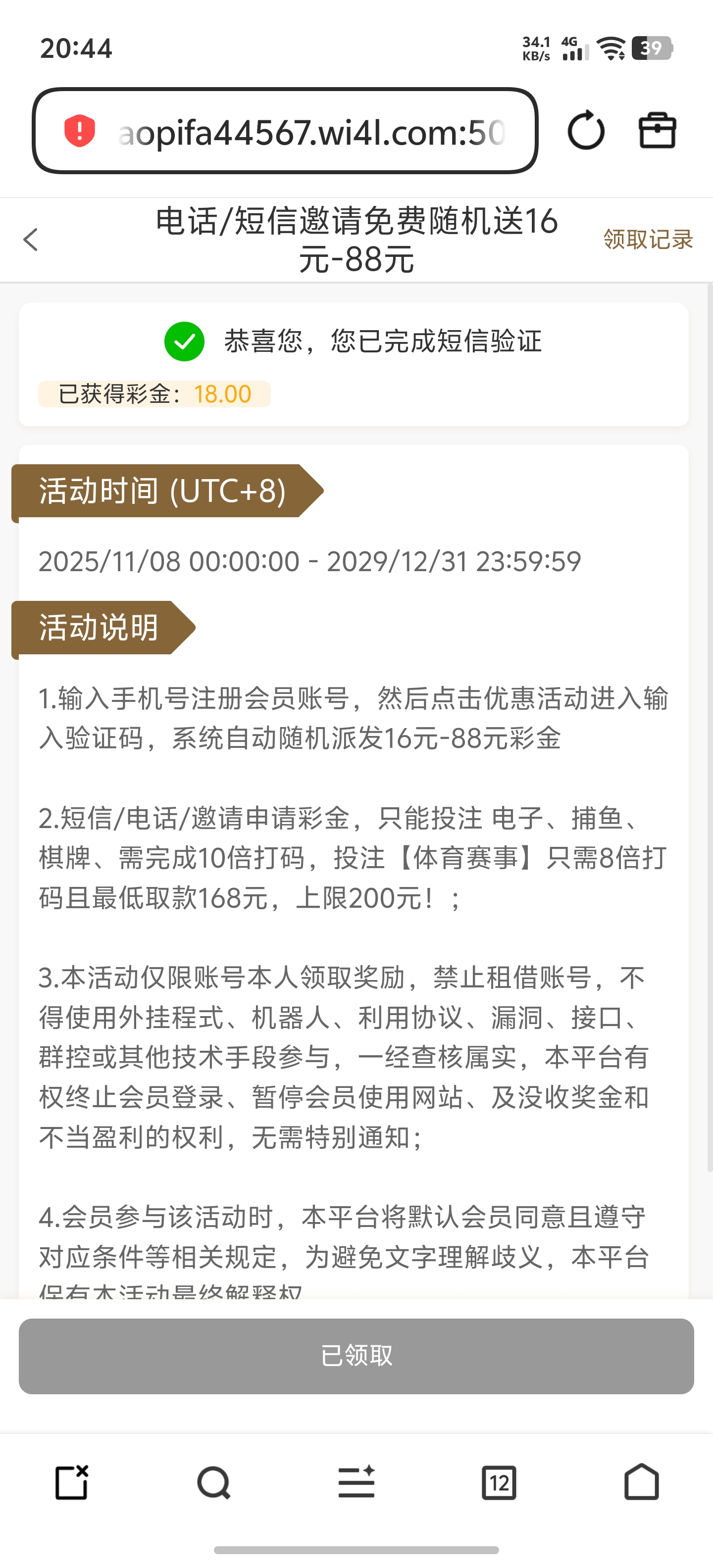713x1568 pixels.
Task: Tap the battery indicator showing 39
Action: tap(652, 48)
